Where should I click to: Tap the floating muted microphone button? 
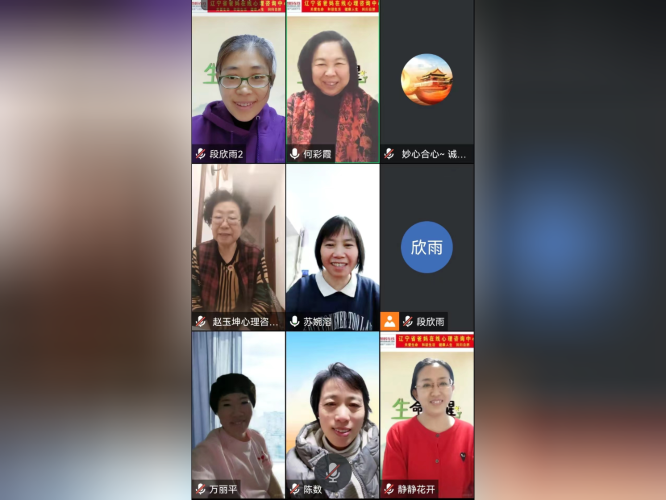coord(332,471)
